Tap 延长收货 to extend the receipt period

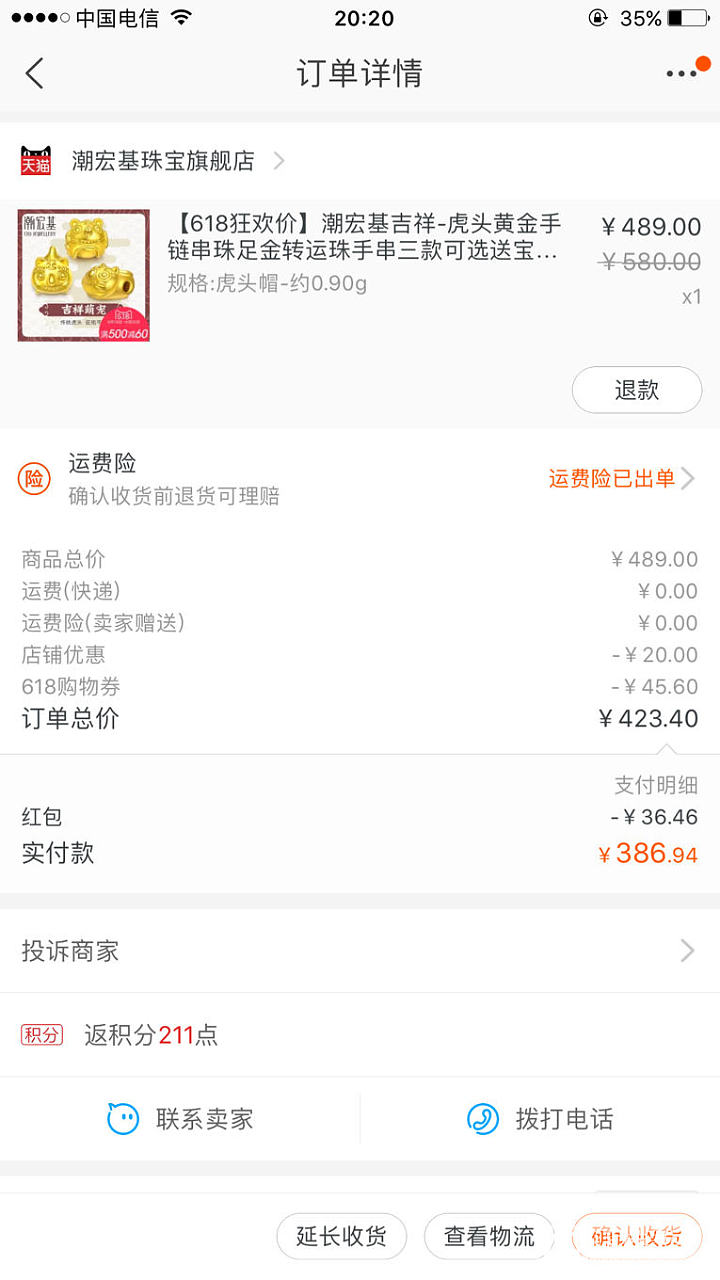click(341, 1237)
